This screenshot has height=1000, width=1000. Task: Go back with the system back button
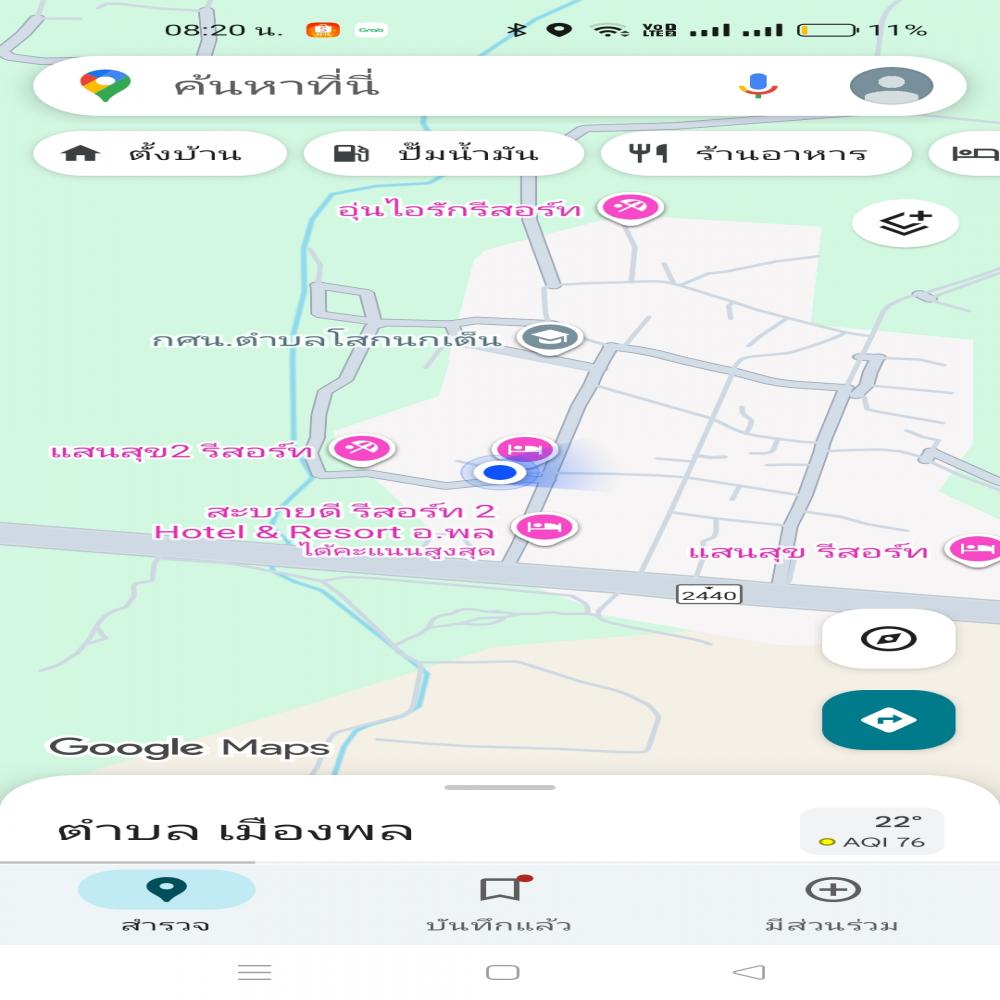tap(748, 972)
